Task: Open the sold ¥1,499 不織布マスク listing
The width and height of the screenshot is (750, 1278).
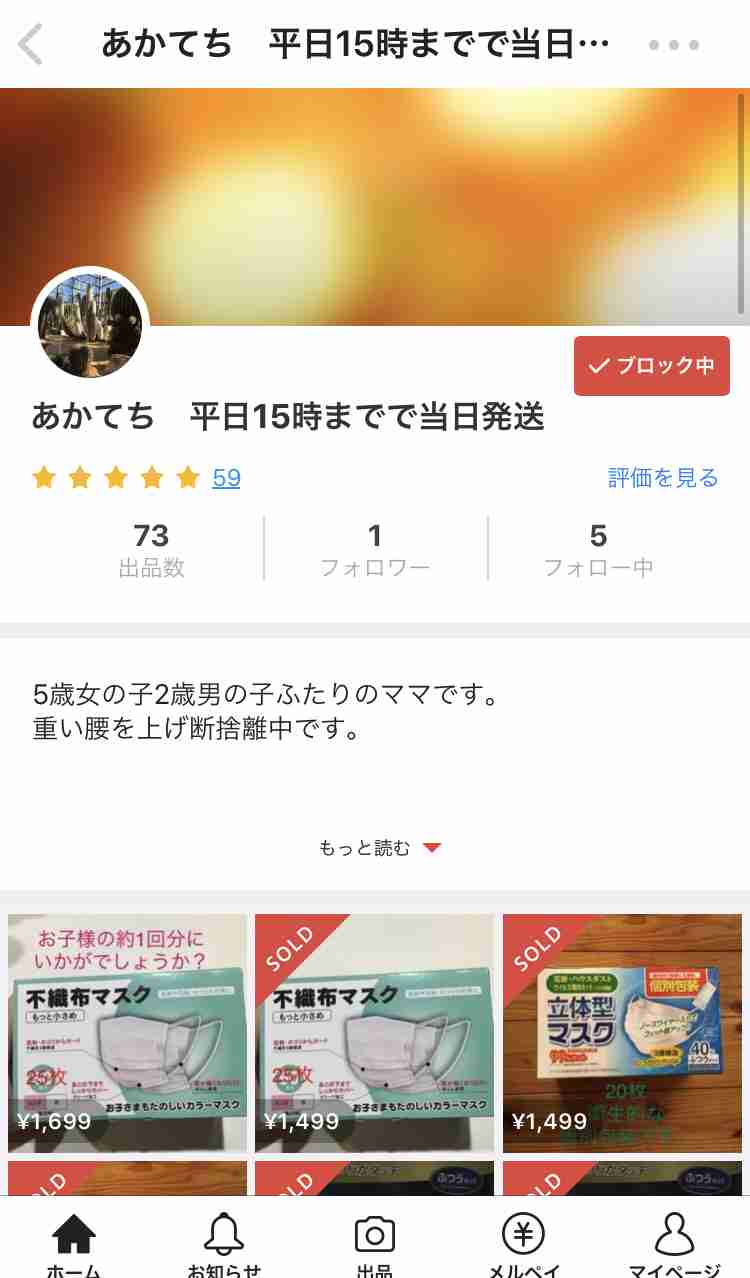Action: coord(374,1033)
